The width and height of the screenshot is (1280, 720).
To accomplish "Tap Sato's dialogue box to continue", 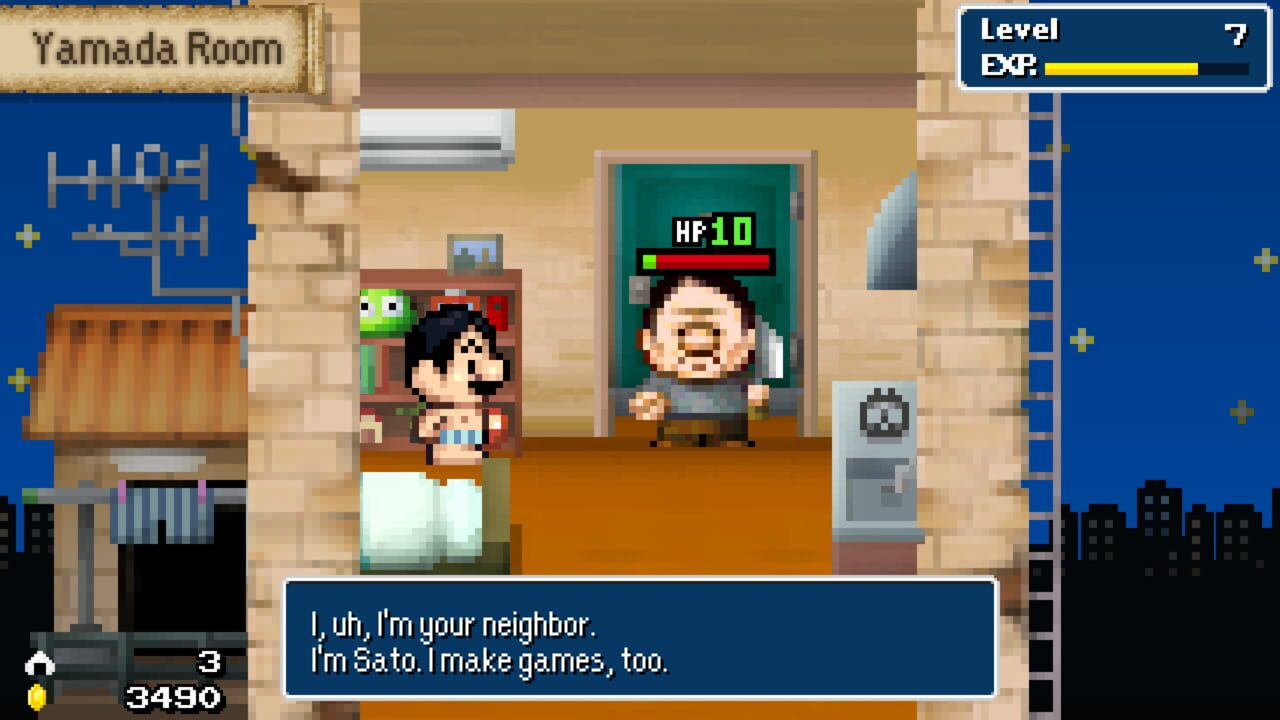I will pyautogui.click(x=640, y=638).
